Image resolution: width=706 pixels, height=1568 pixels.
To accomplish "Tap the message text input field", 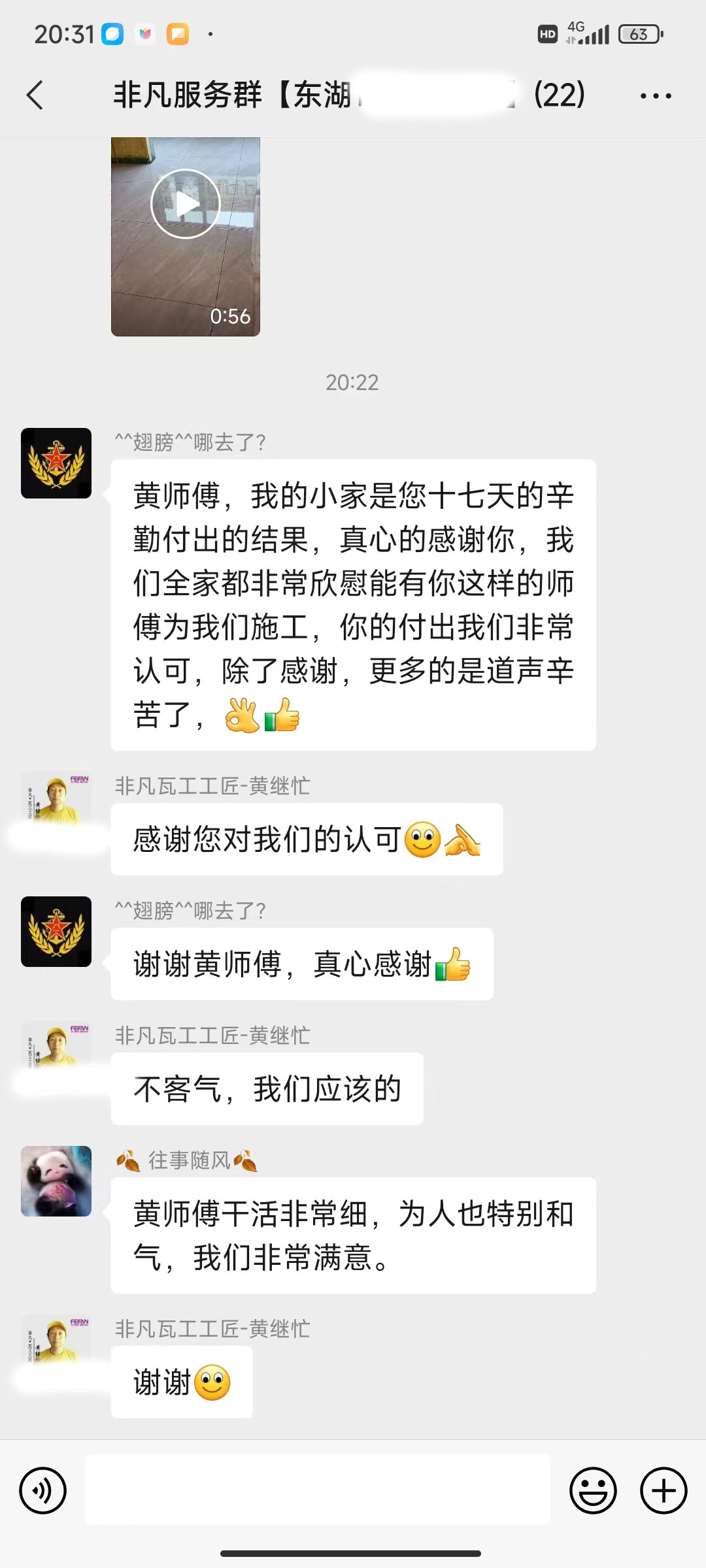I will 318,1490.
